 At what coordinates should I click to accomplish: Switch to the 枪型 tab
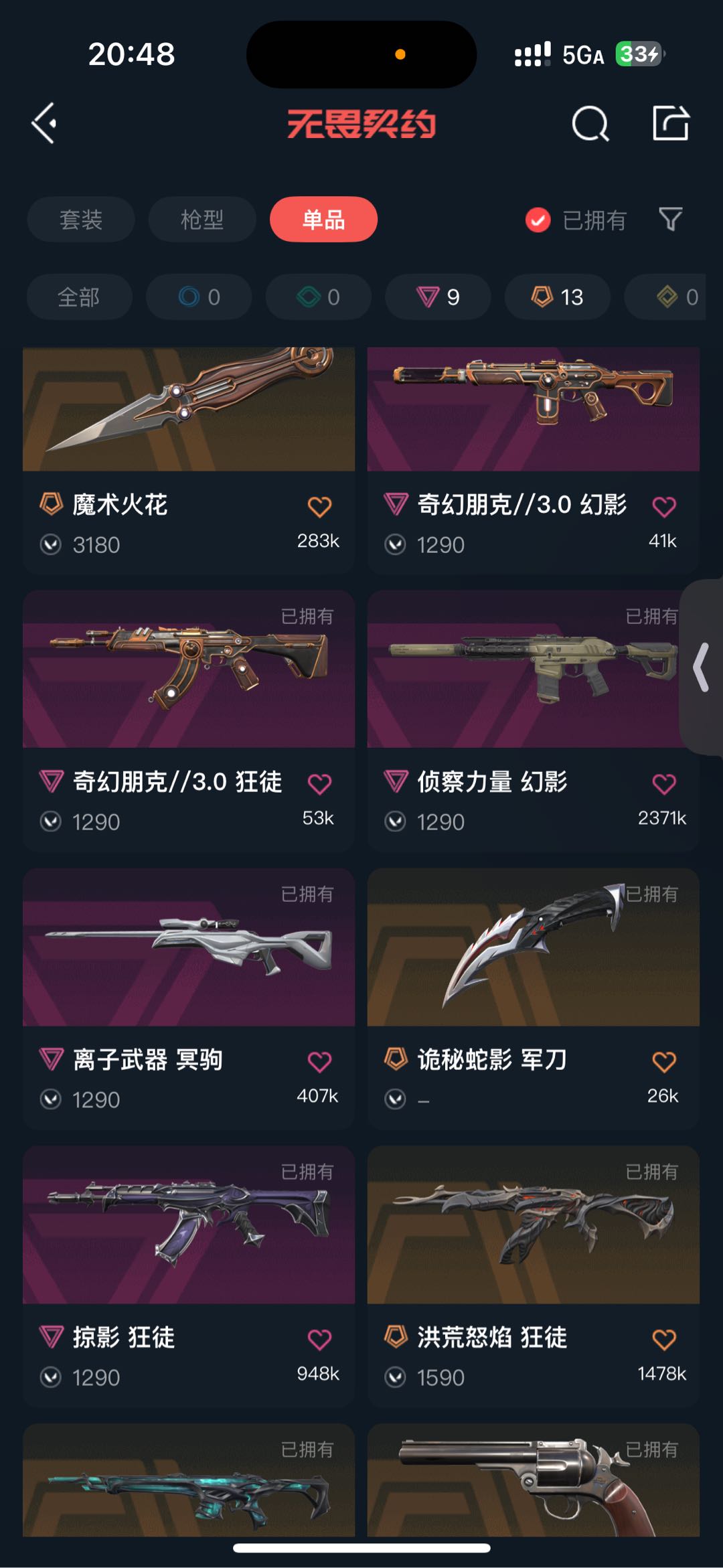(x=202, y=220)
